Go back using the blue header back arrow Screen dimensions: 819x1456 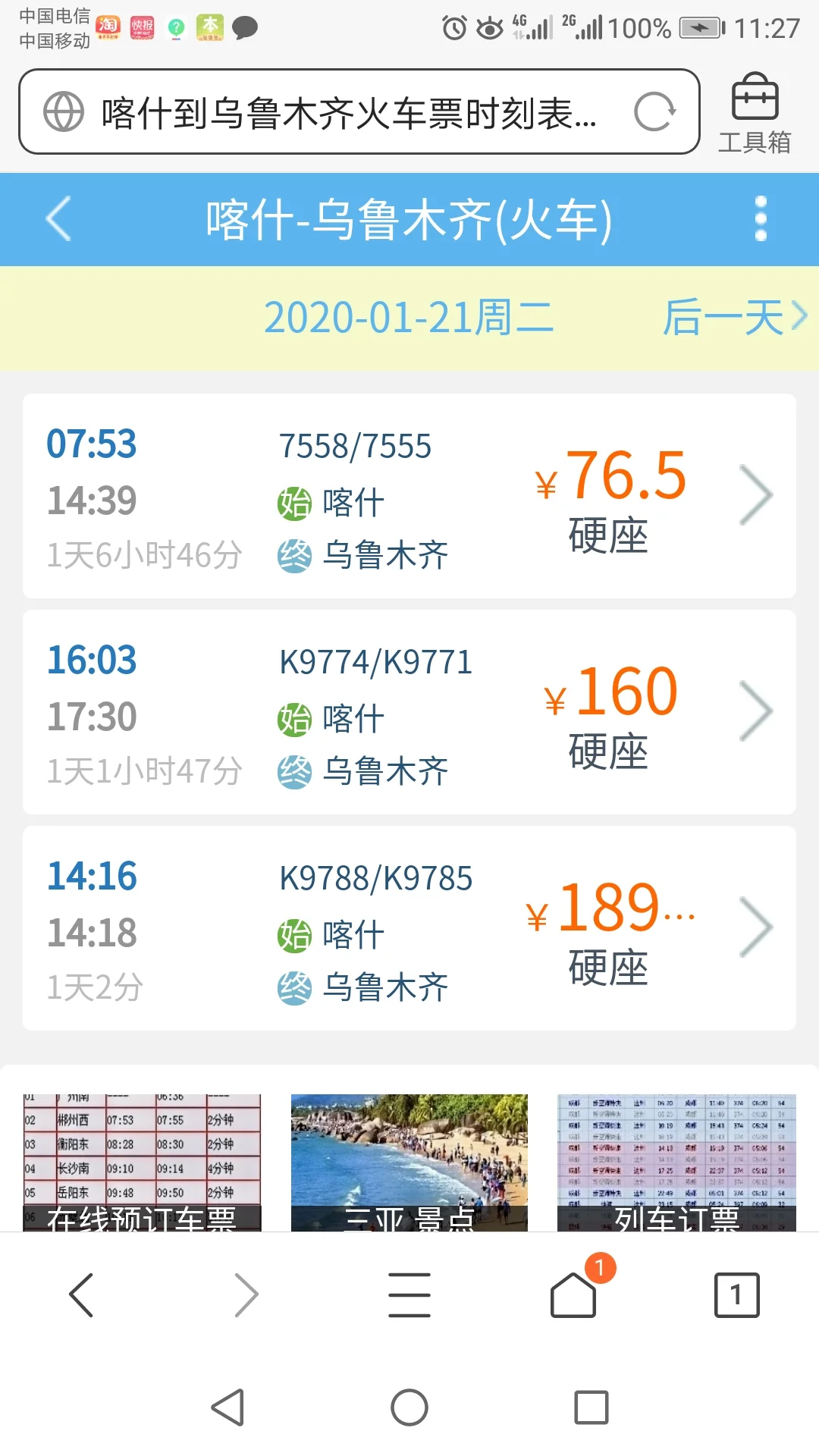point(58,219)
